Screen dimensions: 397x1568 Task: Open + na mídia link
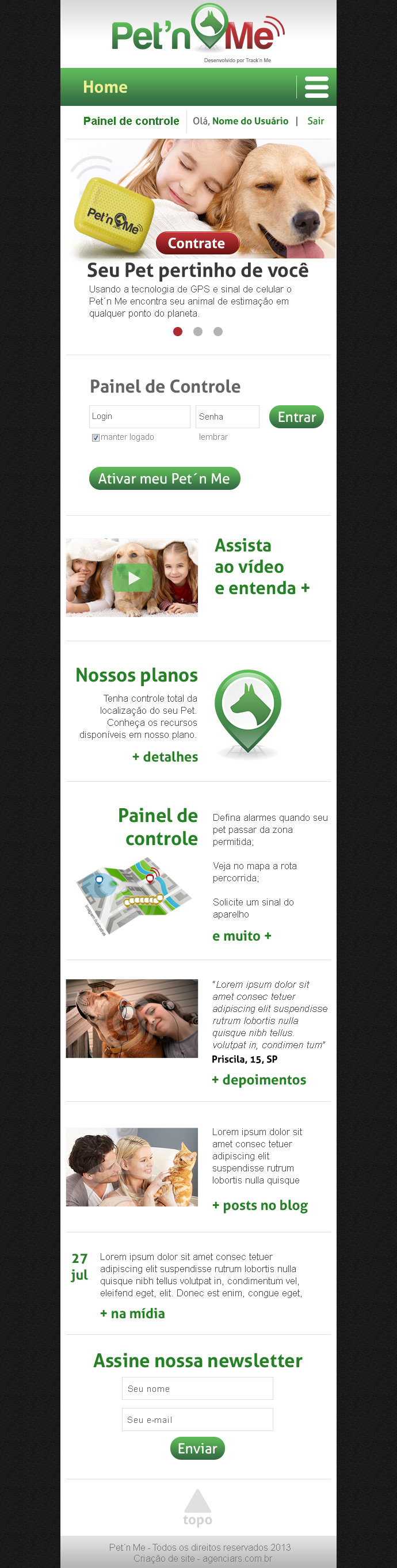[x=132, y=1313]
